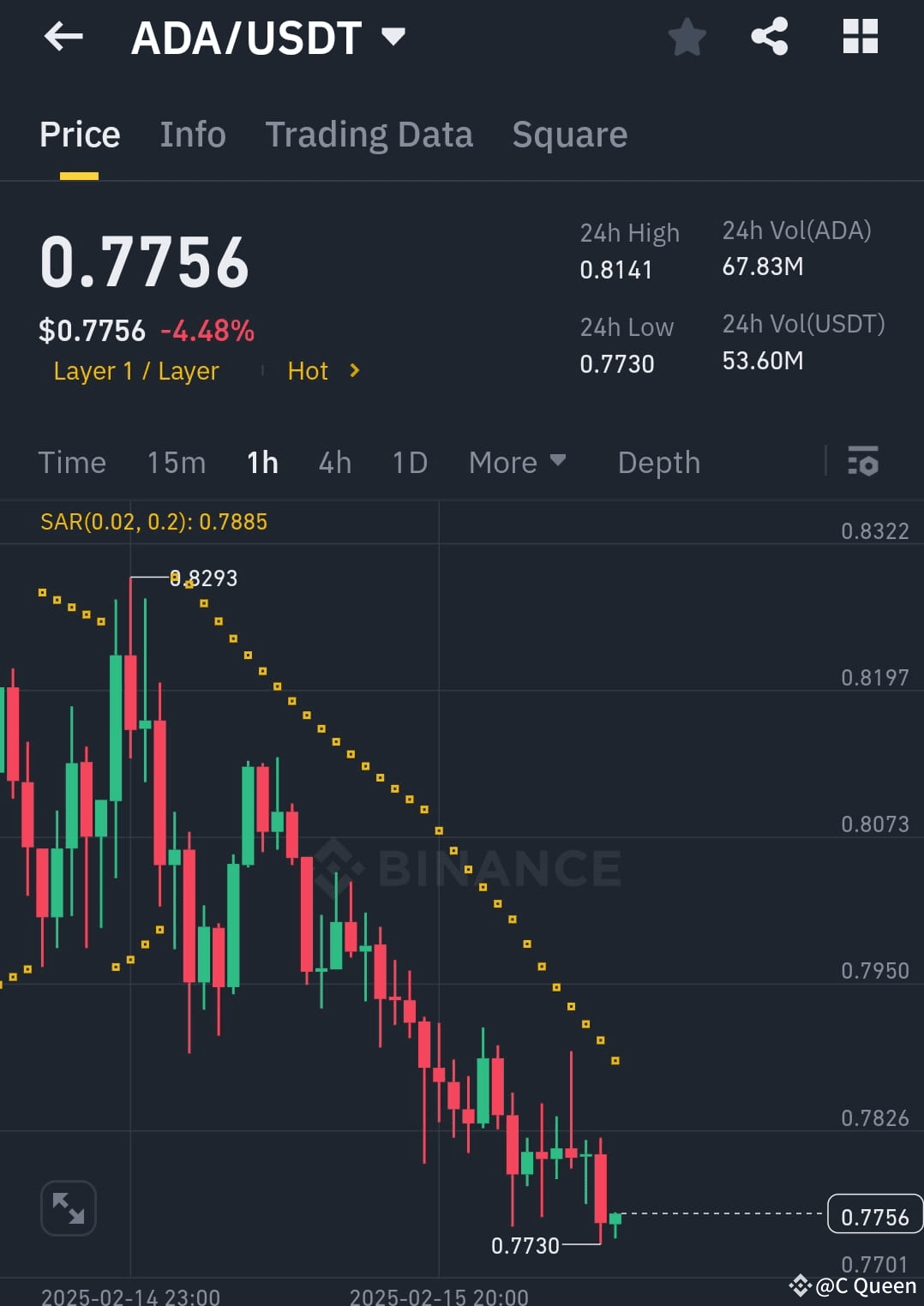Image resolution: width=924 pixels, height=1306 pixels.
Task: Tap the 0.7756 current price marker
Action: click(x=874, y=1215)
